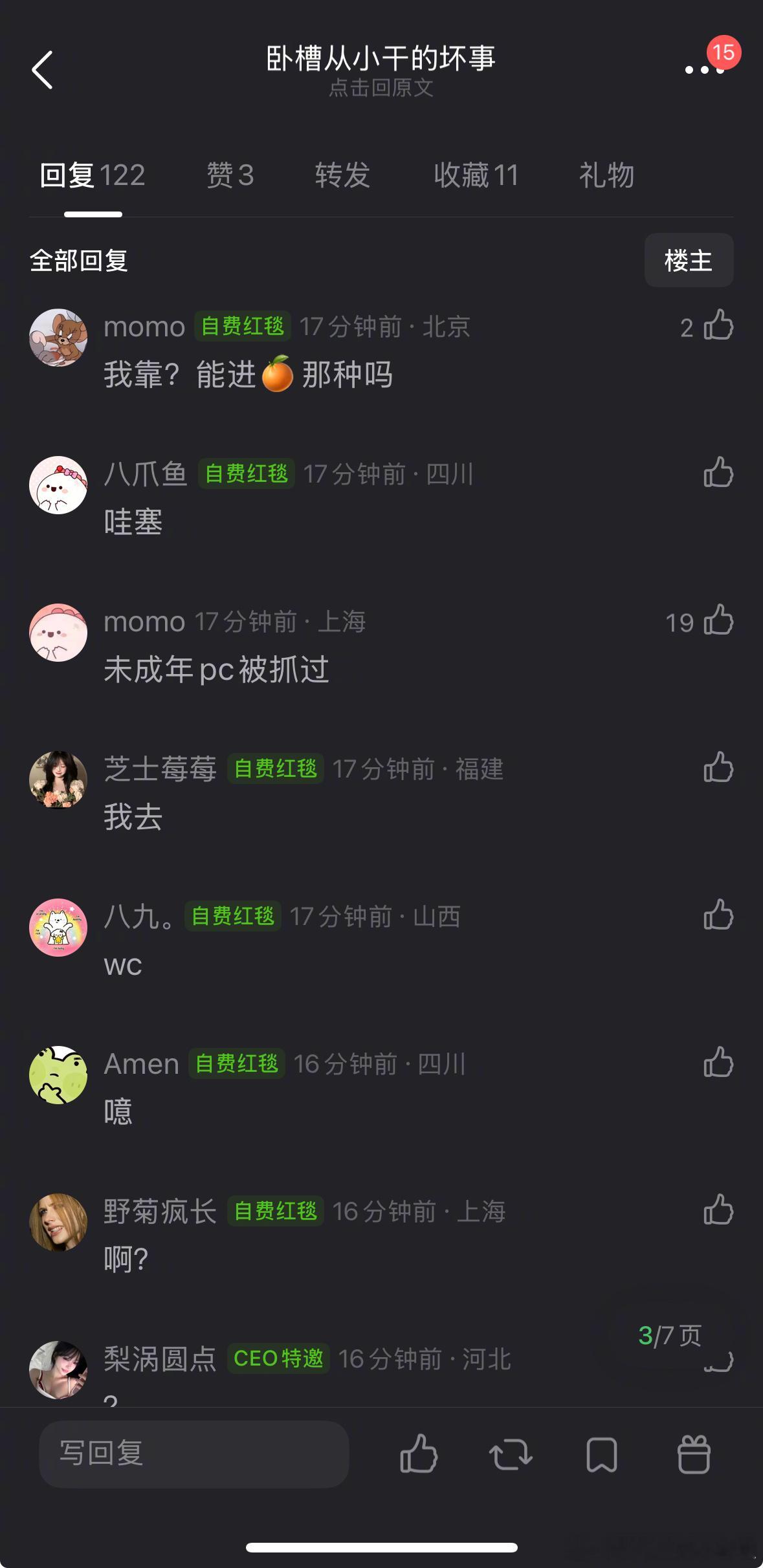Tap the repost icon in bottom bar

click(511, 1455)
